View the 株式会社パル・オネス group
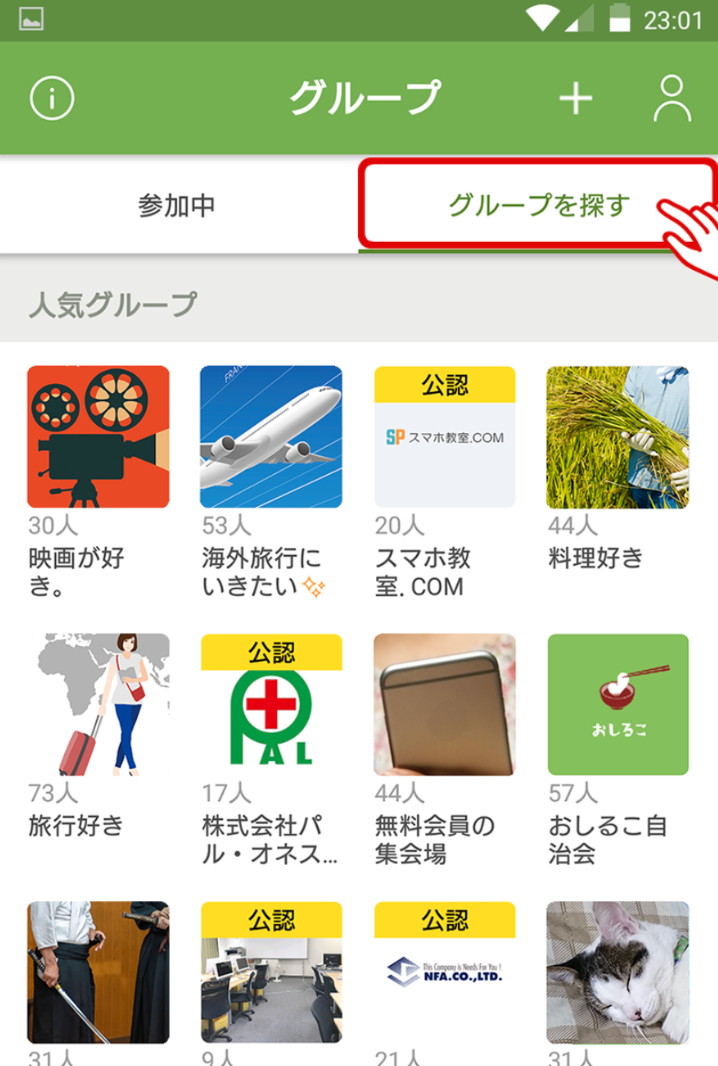Screen dimensions: 718x1066 [271, 704]
